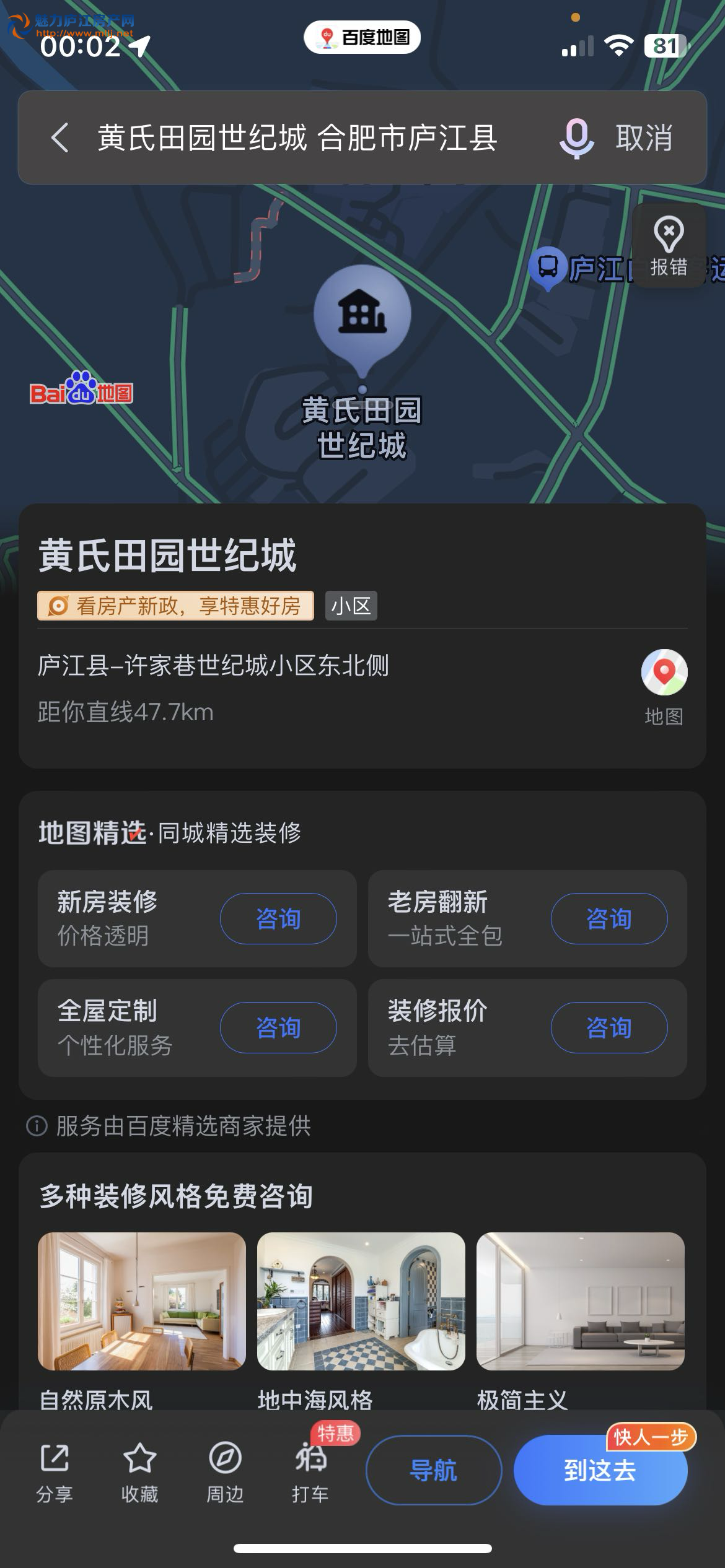
Task: Tap 咨询 for 新房装修
Action: coord(278,919)
